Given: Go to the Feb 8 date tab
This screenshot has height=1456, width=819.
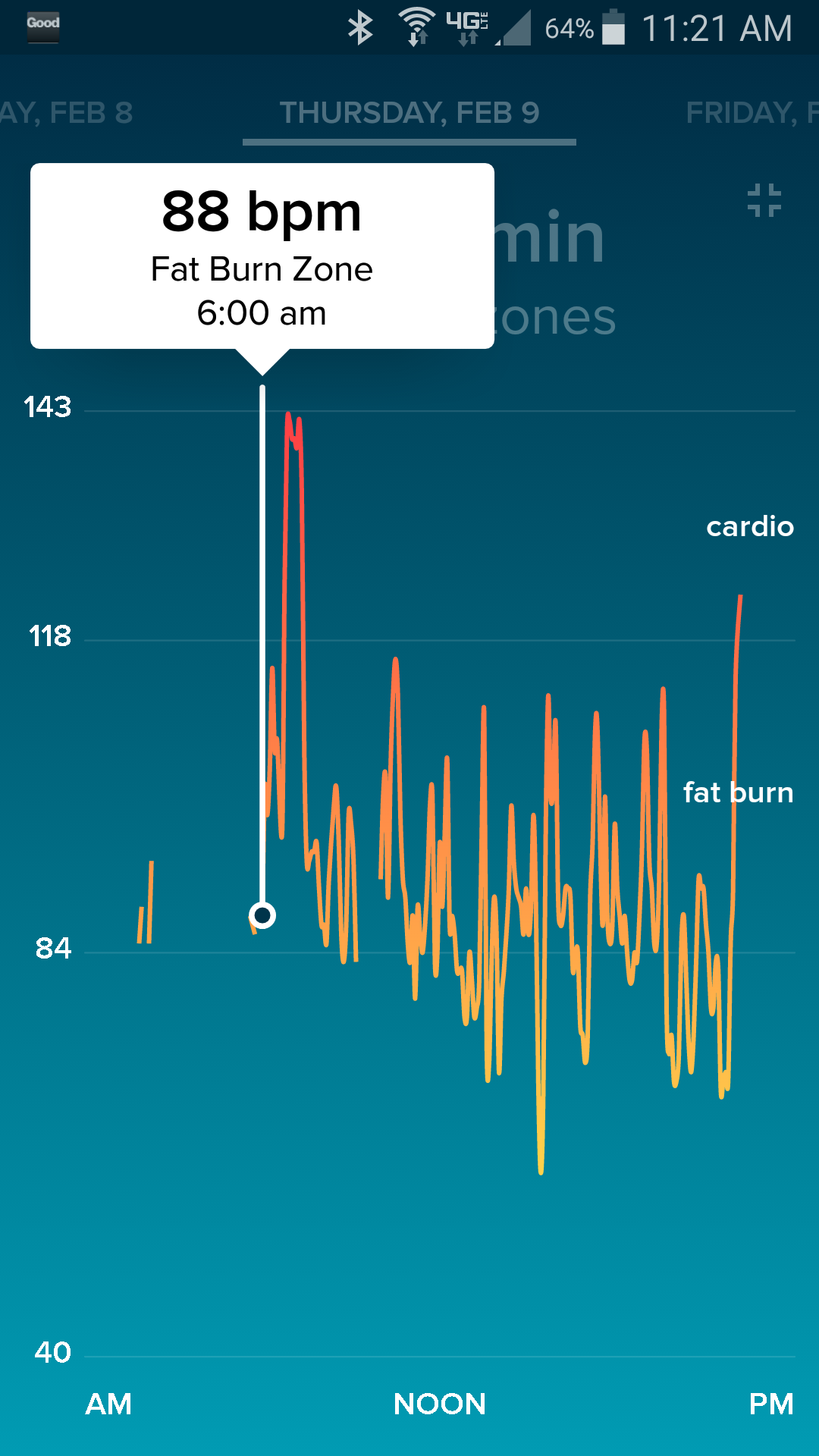Looking at the screenshot, I should [67, 113].
